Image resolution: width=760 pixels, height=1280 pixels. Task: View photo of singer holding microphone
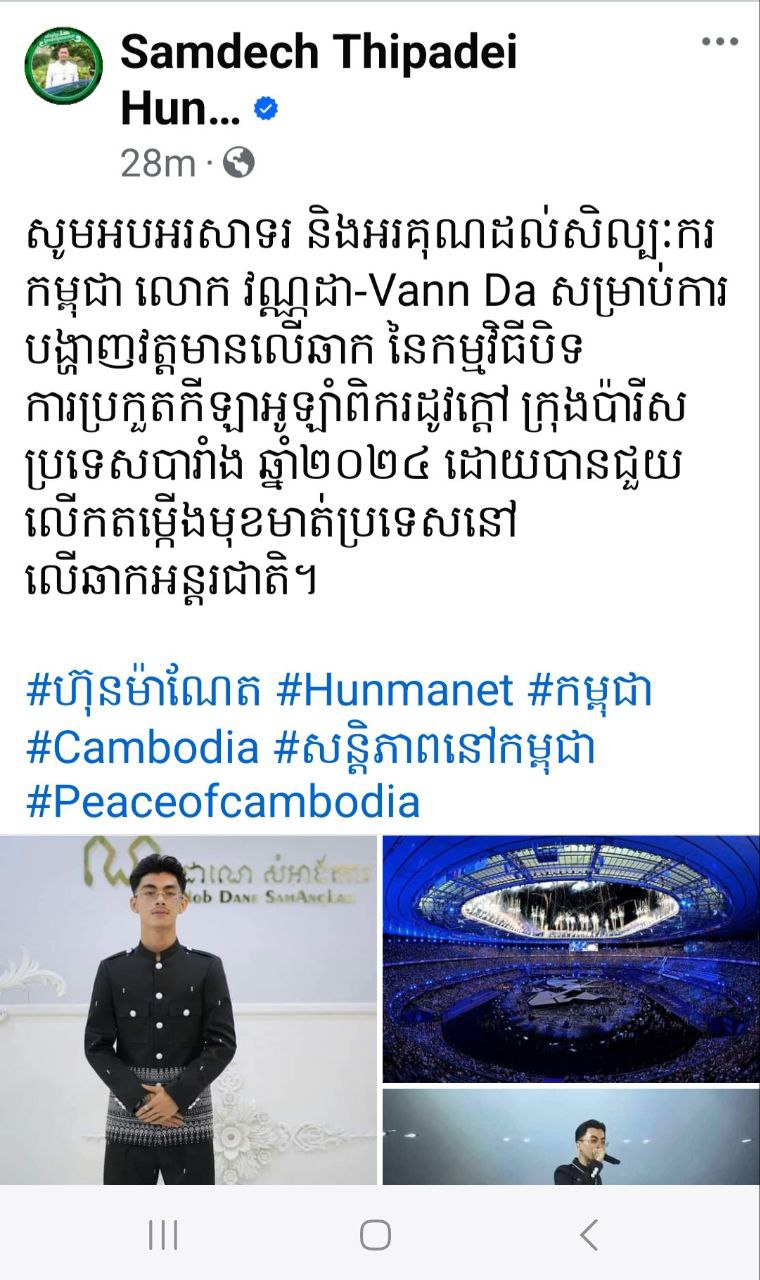[x=571, y=1137]
